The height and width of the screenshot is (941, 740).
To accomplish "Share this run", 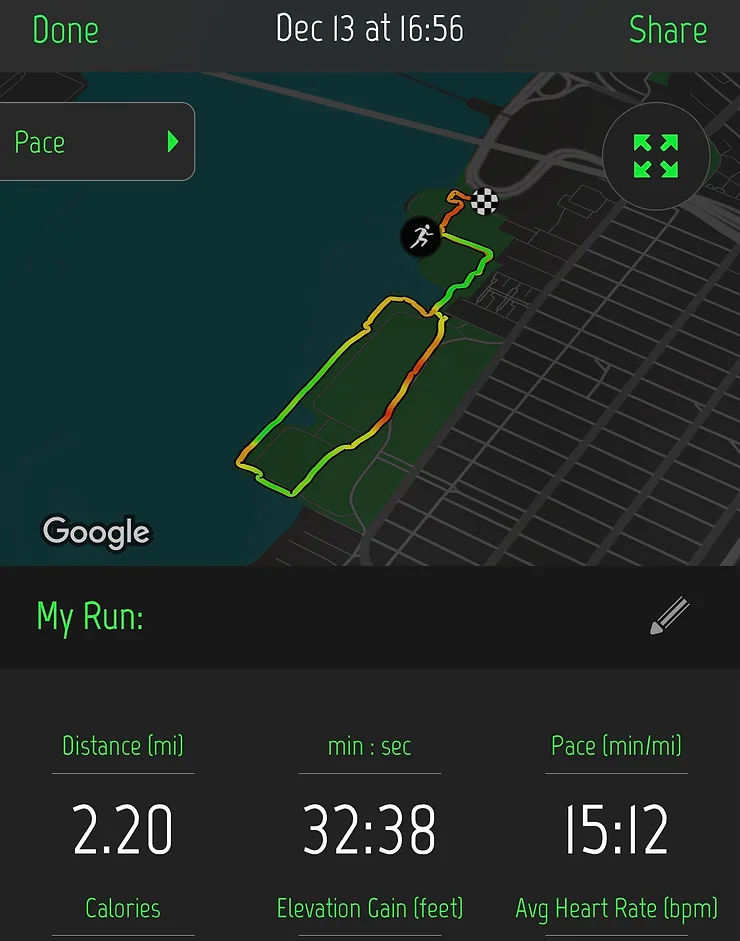I will pyautogui.click(x=667, y=30).
